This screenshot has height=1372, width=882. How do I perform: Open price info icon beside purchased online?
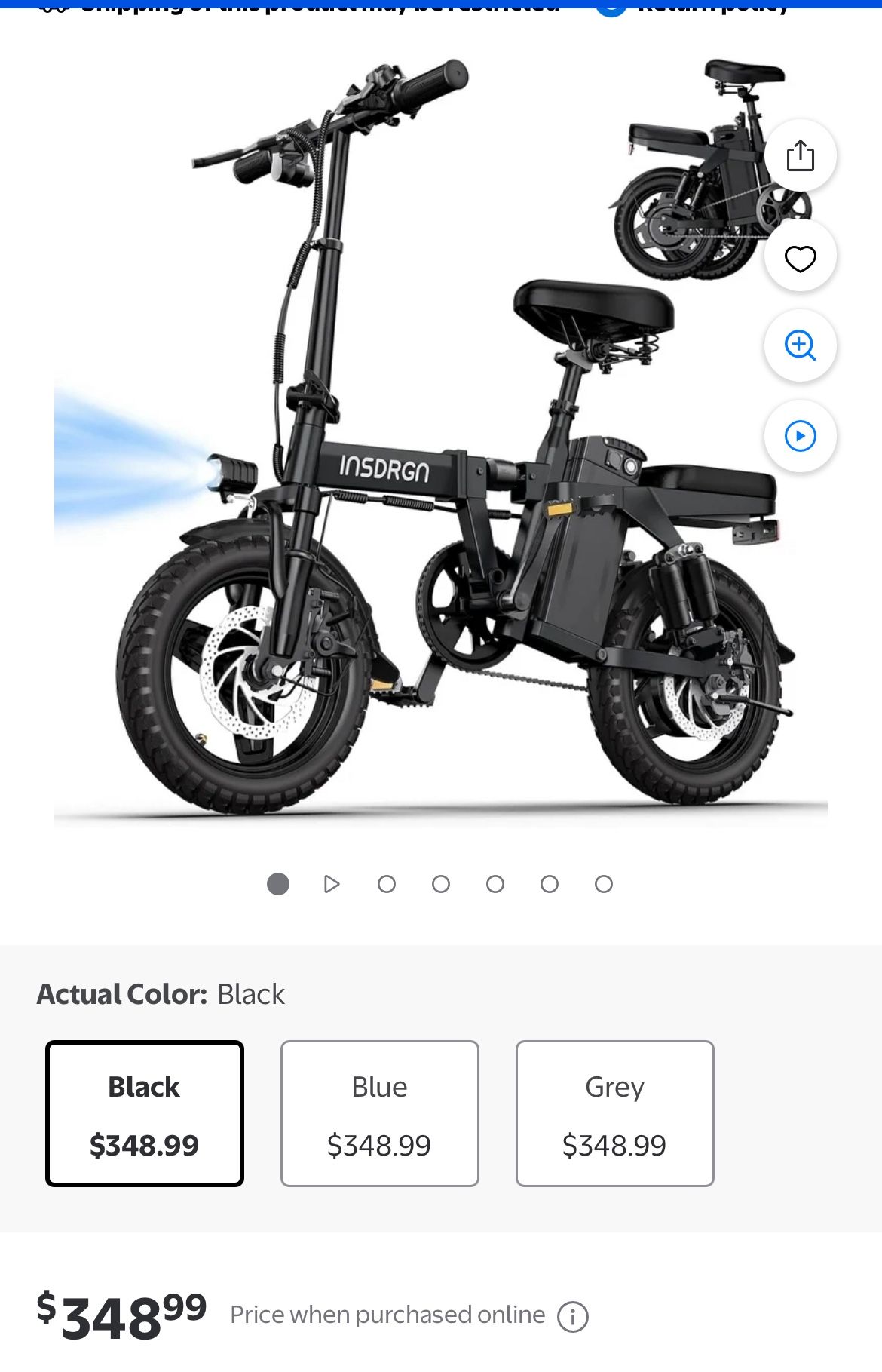573,1317
